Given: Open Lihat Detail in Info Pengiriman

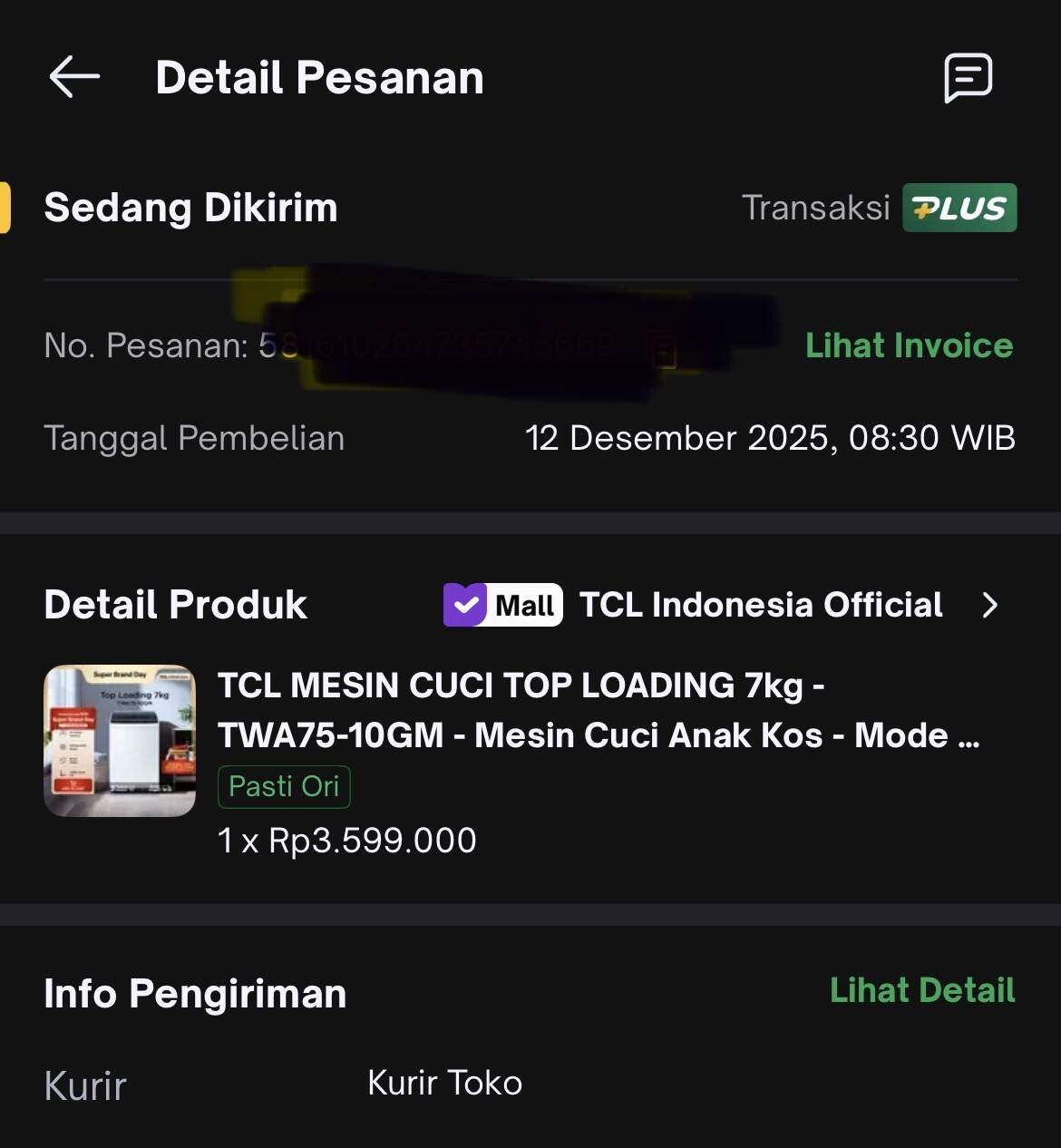Looking at the screenshot, I should coord(921,991).
